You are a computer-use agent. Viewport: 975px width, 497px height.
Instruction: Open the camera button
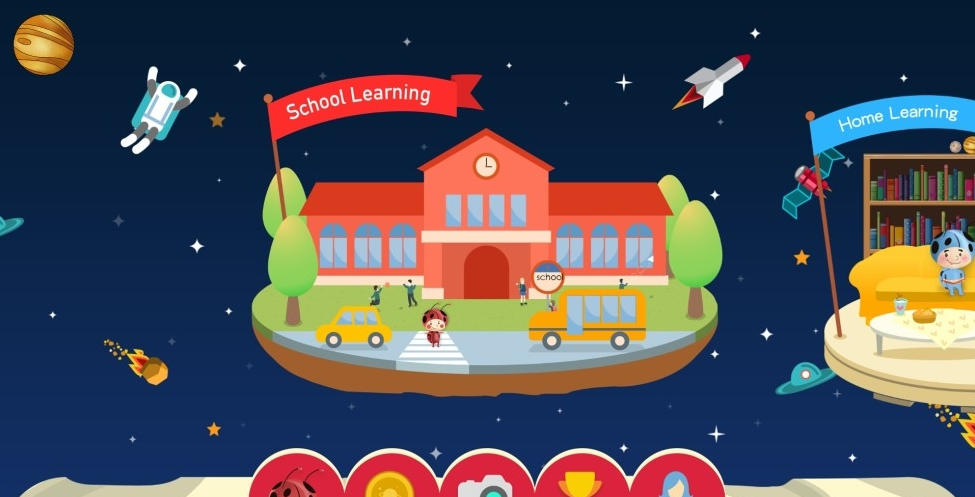[486, 482]
